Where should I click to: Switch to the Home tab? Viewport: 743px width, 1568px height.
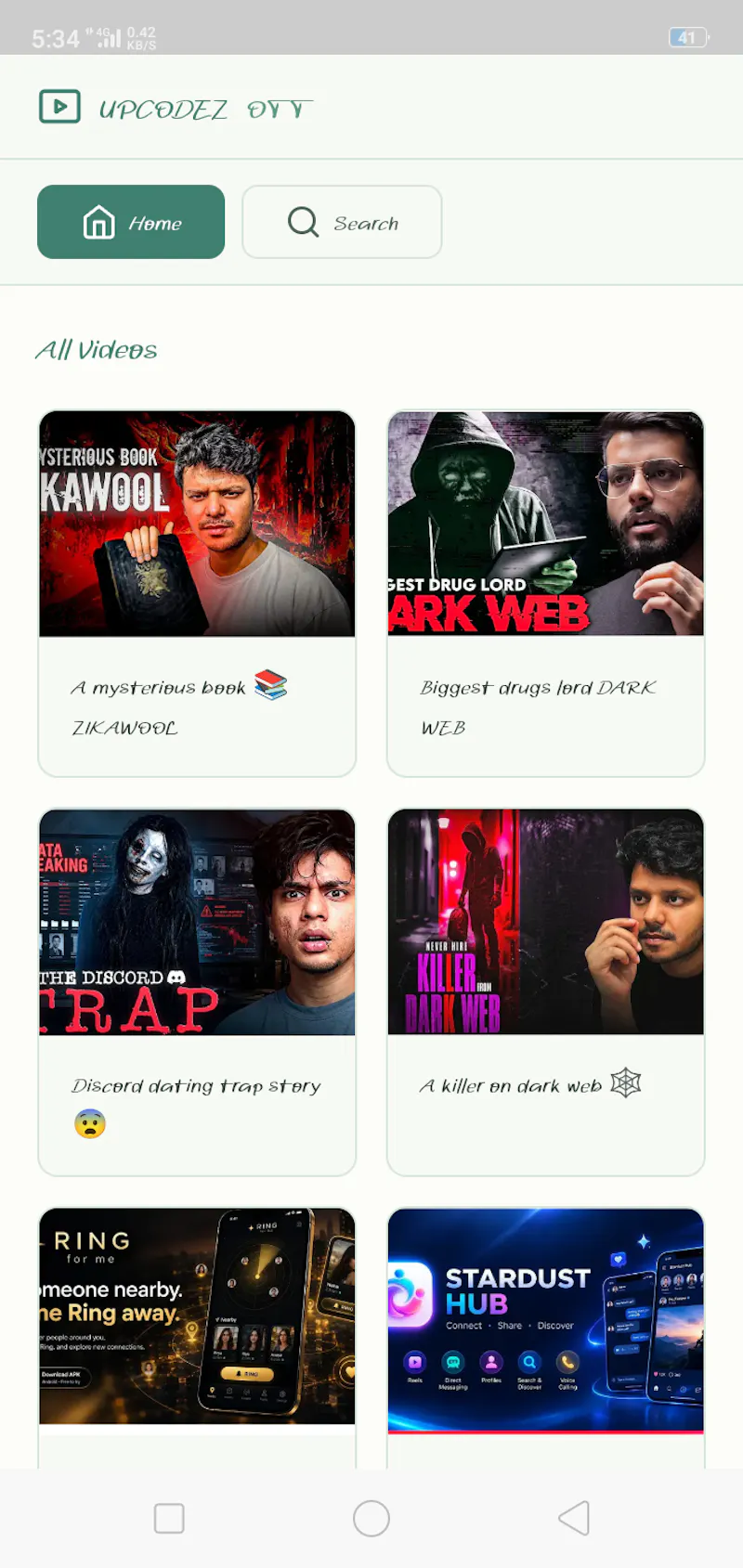131,222
